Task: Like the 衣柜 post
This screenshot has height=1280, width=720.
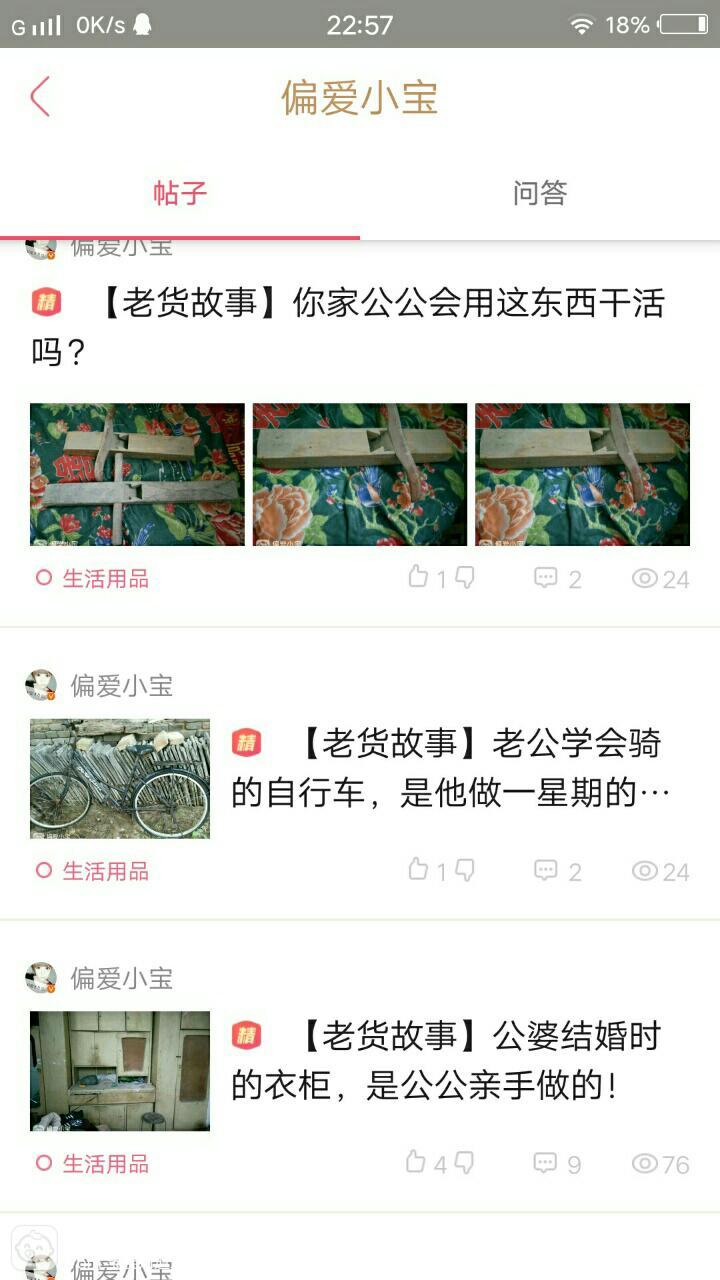Action: tap(416, 1162)
